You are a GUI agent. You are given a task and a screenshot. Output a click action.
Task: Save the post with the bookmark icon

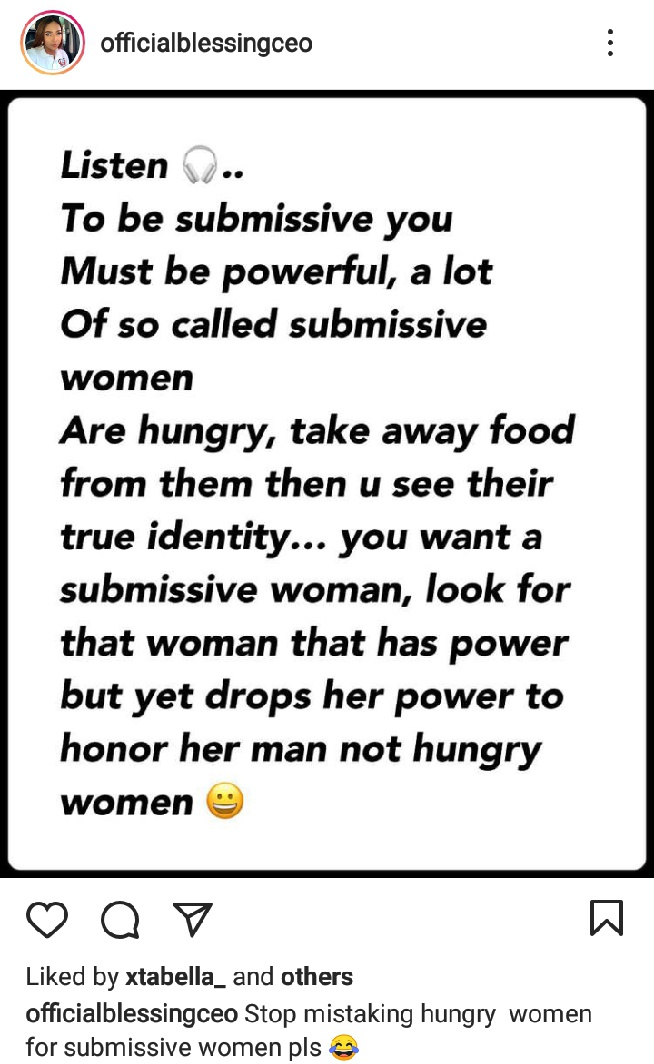(x=606, y=918)
